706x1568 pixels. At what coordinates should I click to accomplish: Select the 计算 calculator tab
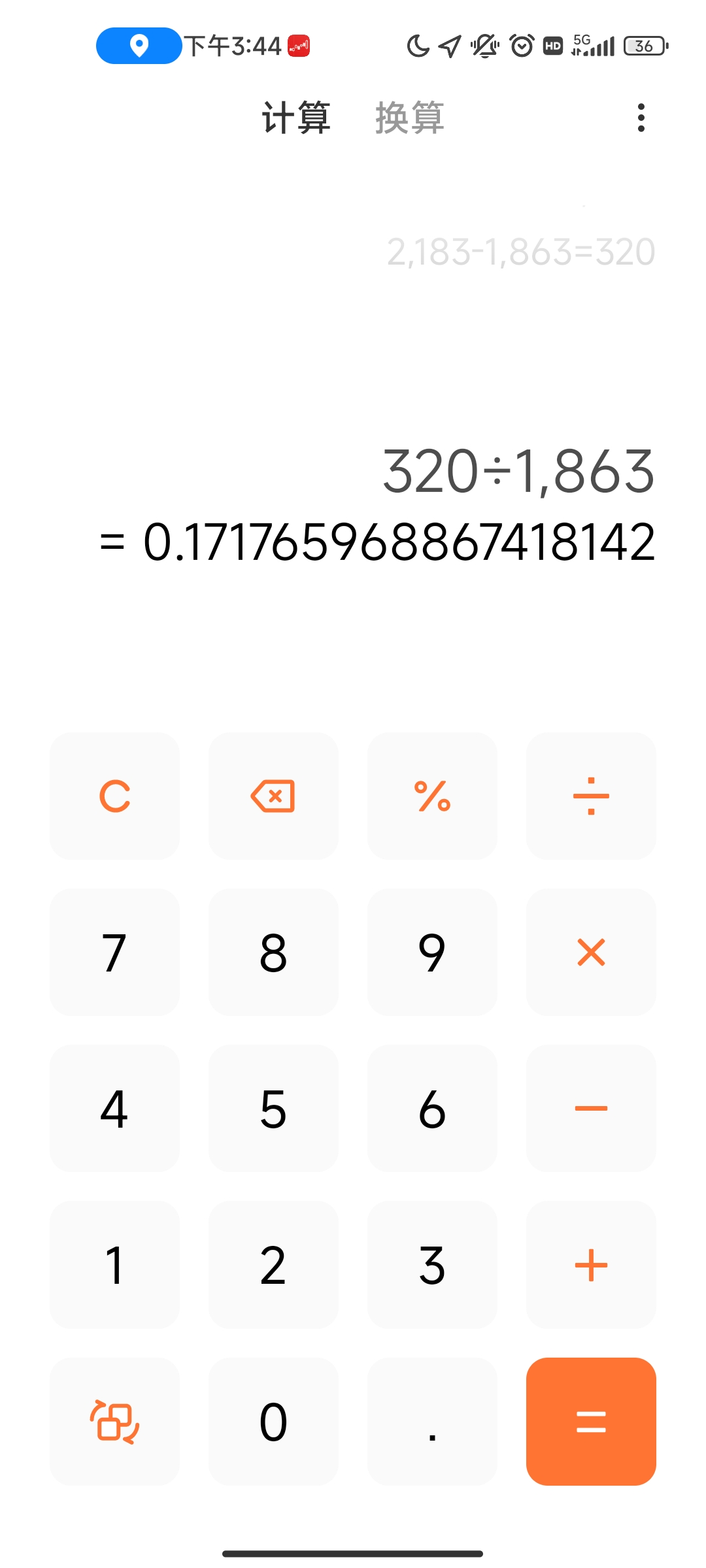[296, 118]
